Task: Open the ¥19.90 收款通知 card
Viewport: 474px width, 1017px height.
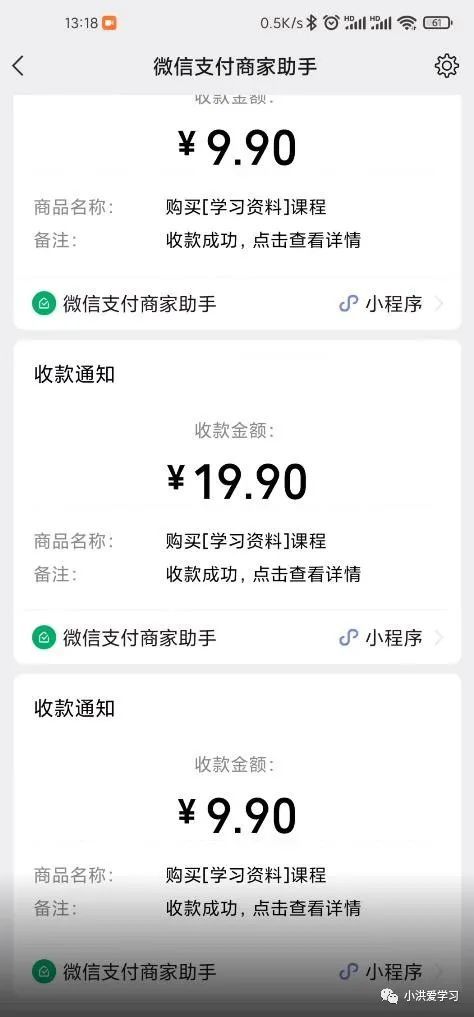Action: point(237,501)
